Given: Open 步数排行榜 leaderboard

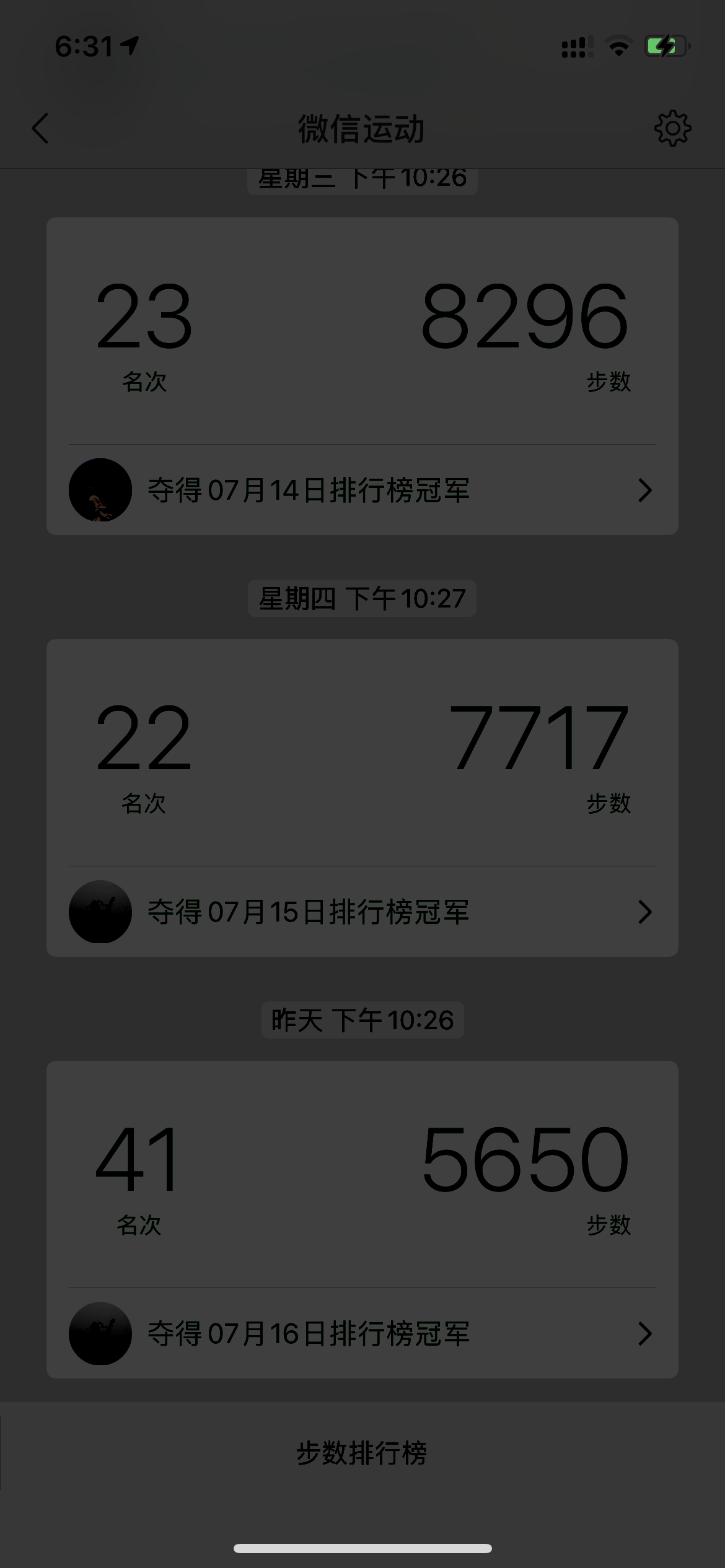Looking at the screenshot, I should 362,1453.
